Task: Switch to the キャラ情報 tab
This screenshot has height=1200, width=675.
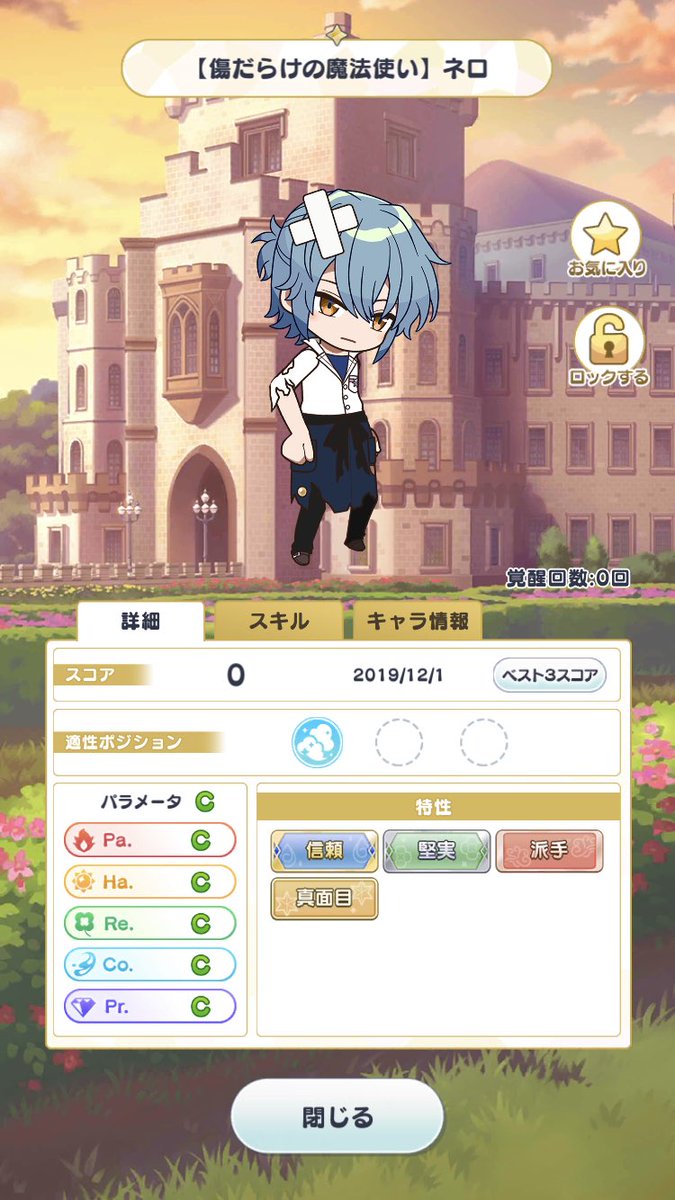Action: coord(416,621)
